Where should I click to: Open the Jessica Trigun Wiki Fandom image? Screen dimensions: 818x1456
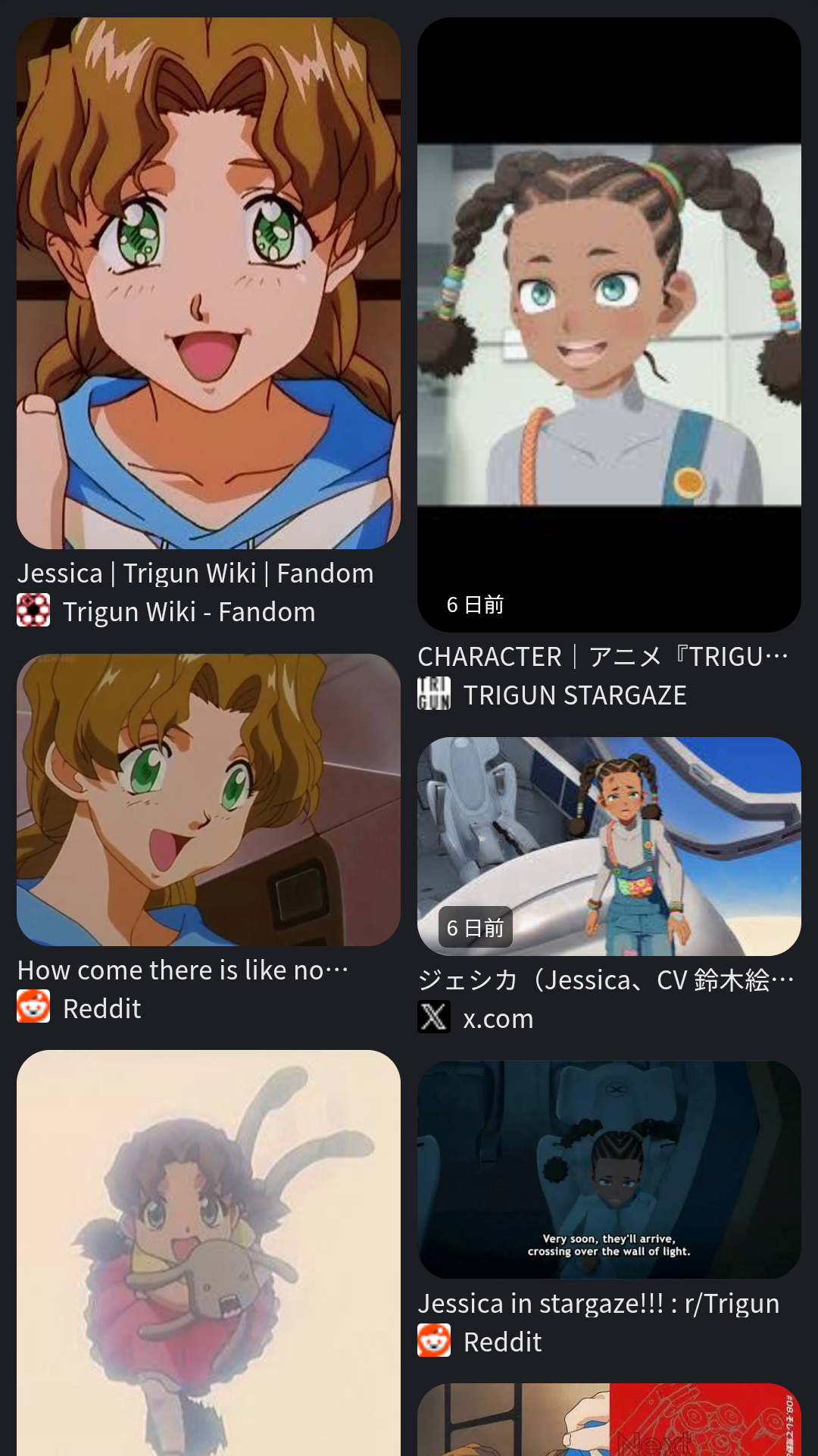point(208,283)
